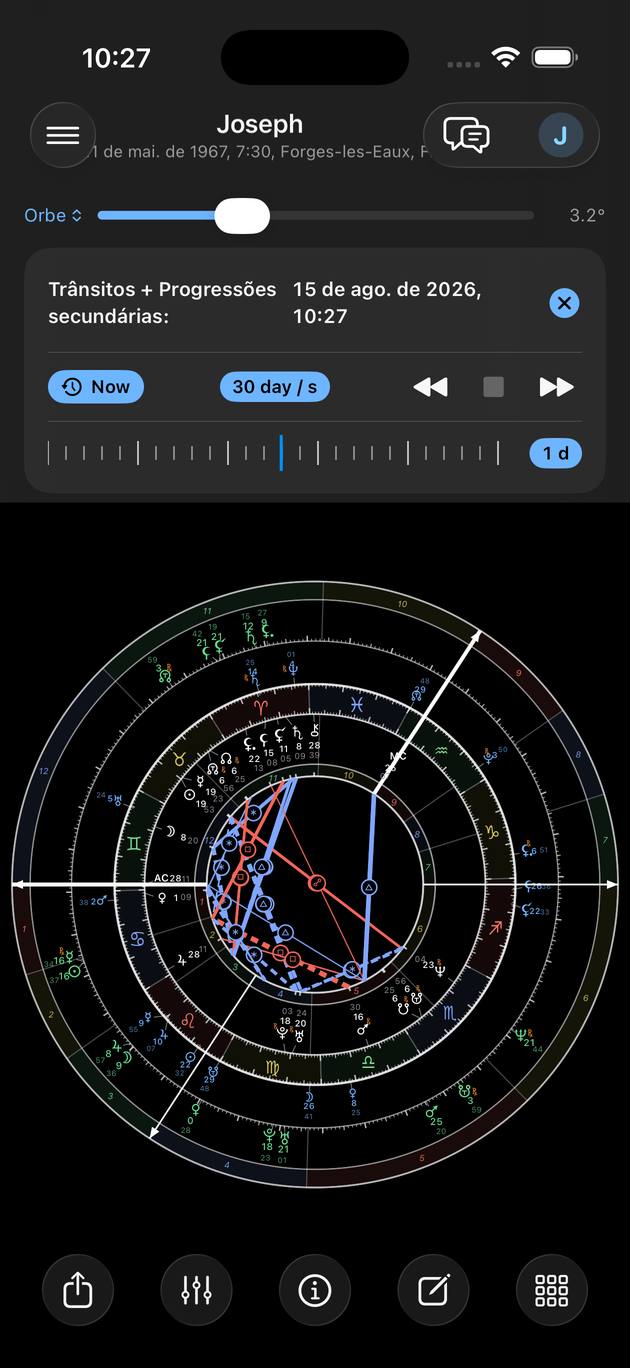The width and height of the screenshot is (630, 1368).
Task: Tap the orb slider handle
Action: (242, 215)
